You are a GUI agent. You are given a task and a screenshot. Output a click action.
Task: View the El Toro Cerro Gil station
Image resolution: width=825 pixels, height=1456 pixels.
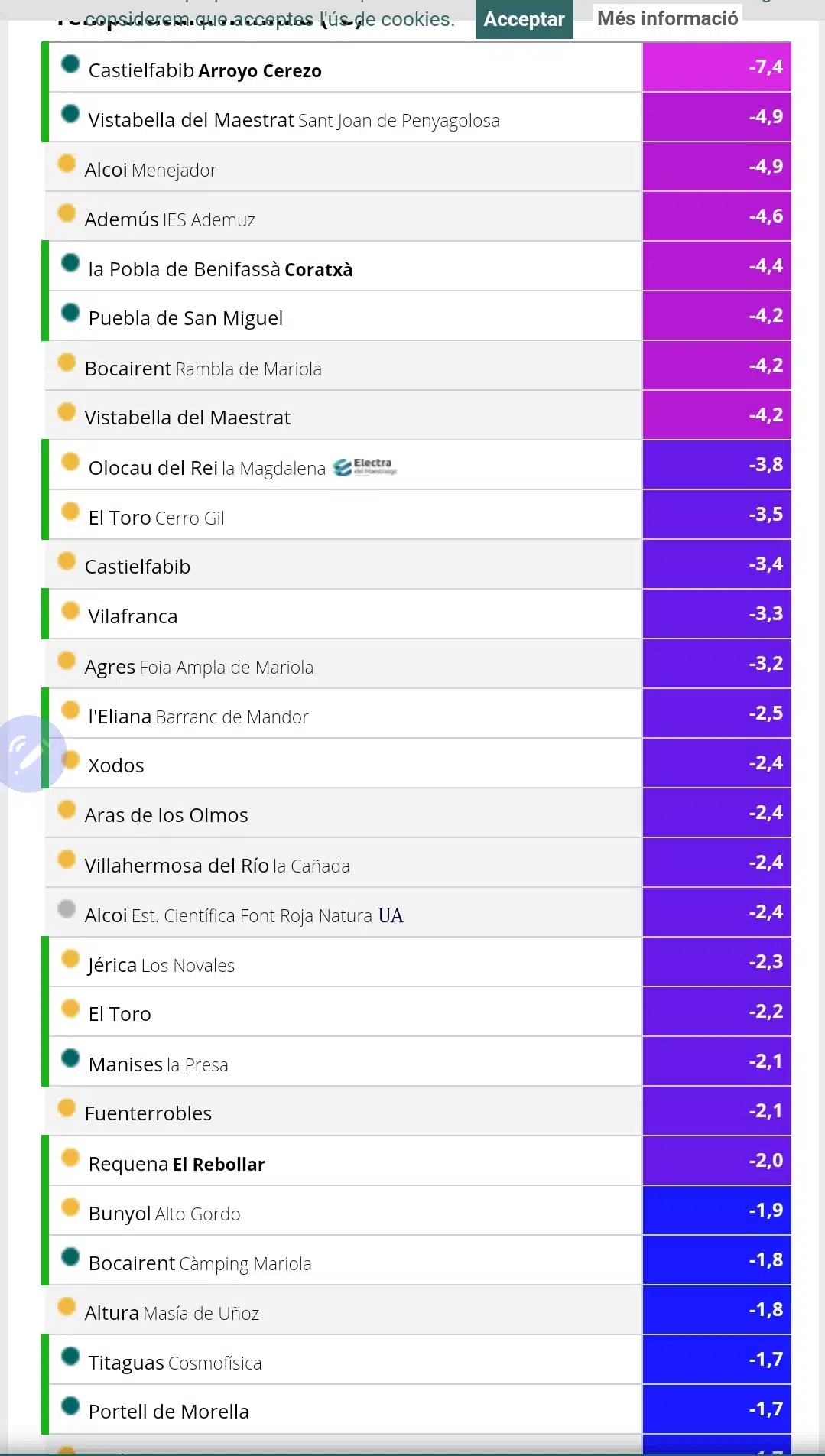click(x=416, y=515)
